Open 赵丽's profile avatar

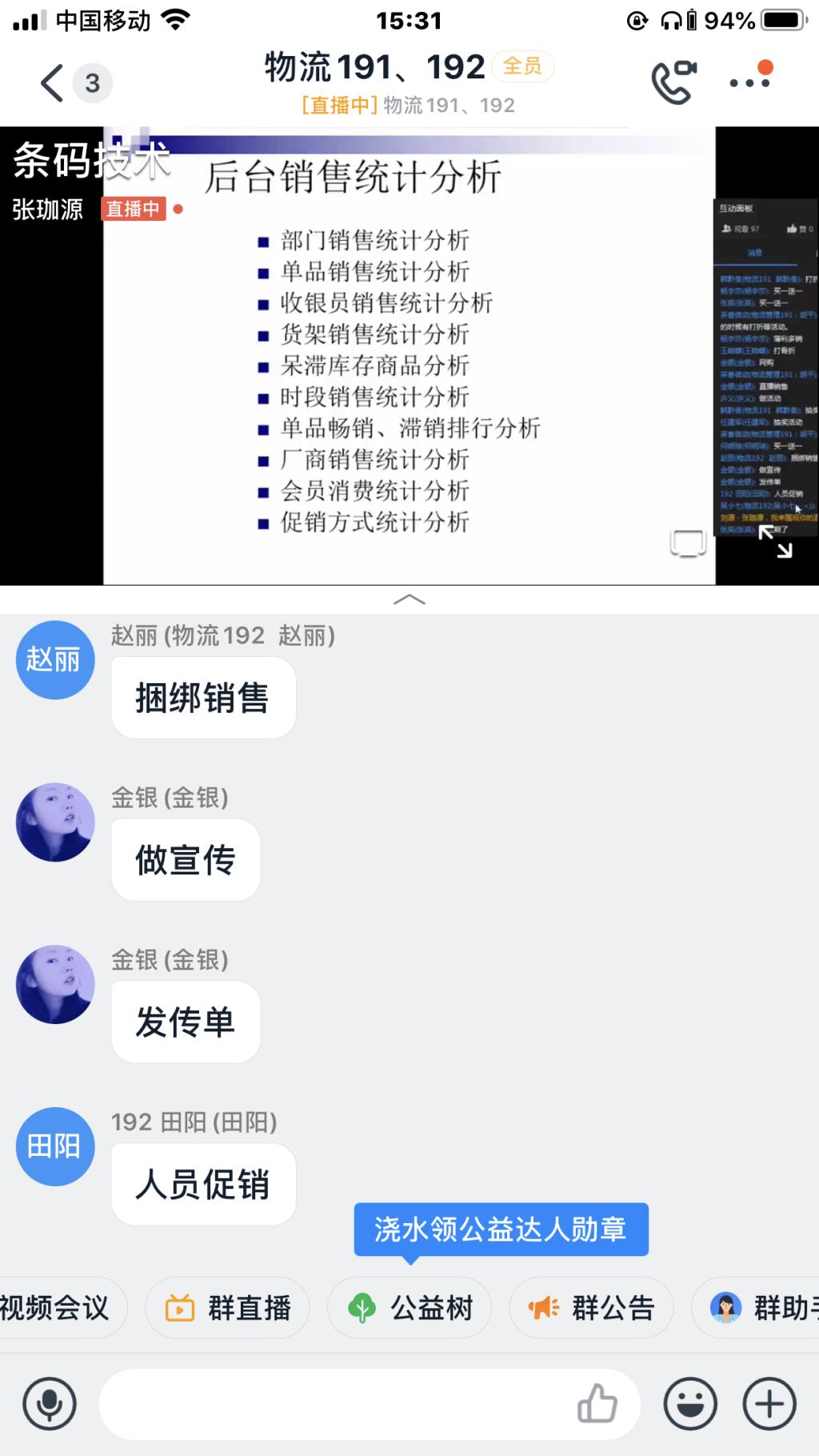tap(55, 660)
